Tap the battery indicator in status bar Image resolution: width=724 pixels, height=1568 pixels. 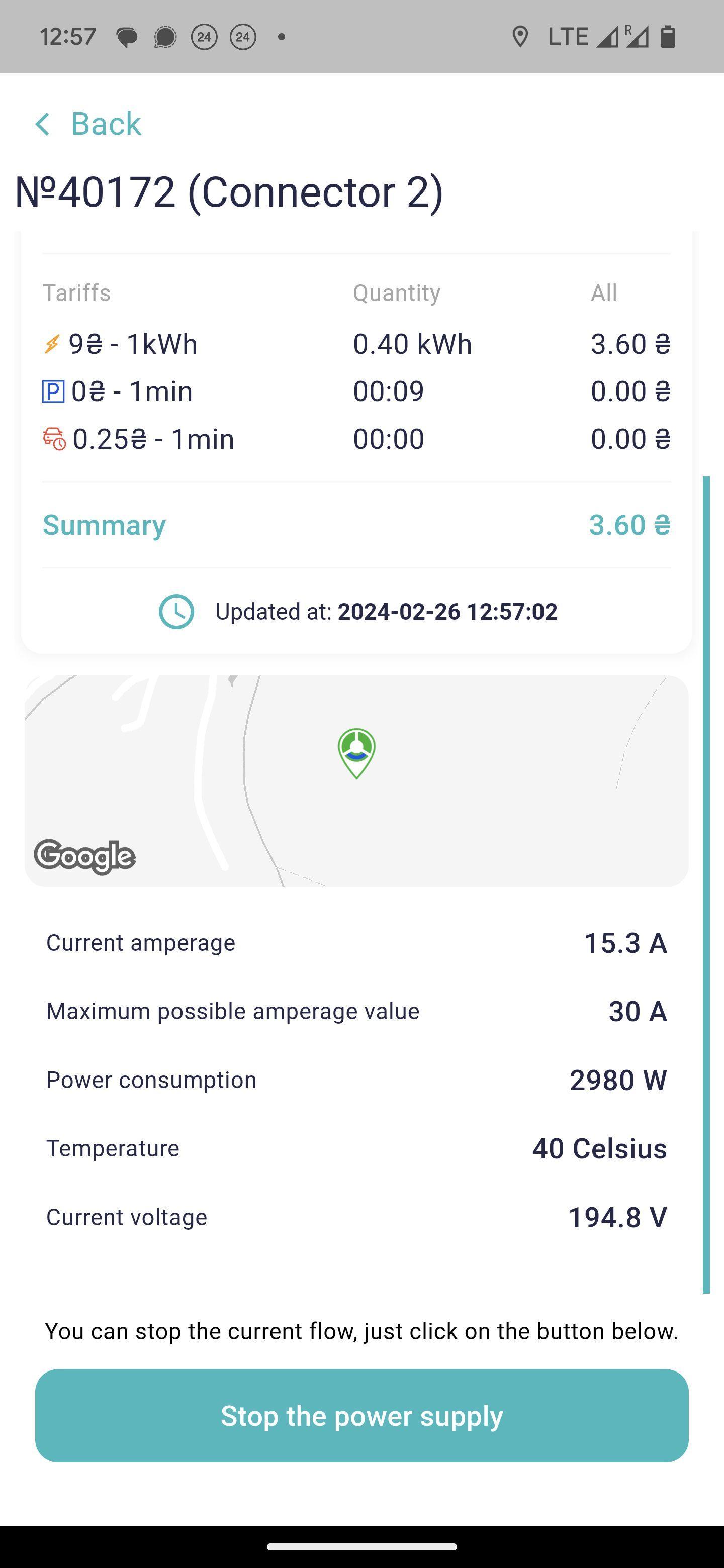tap(668, 37)
